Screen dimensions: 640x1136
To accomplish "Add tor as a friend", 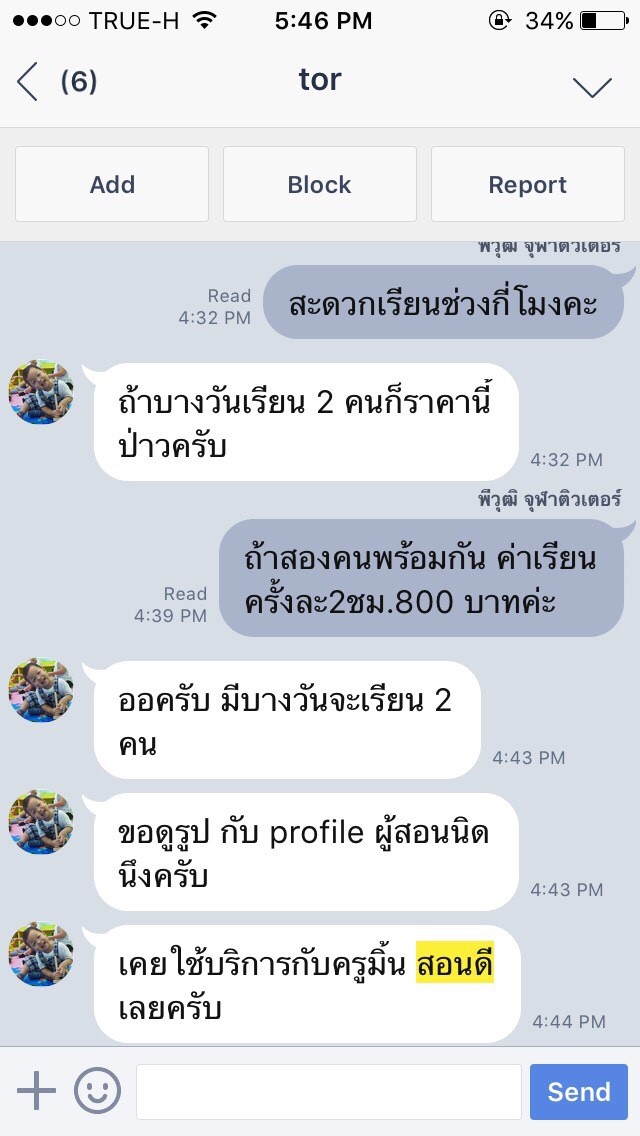I will coord(112,184).
